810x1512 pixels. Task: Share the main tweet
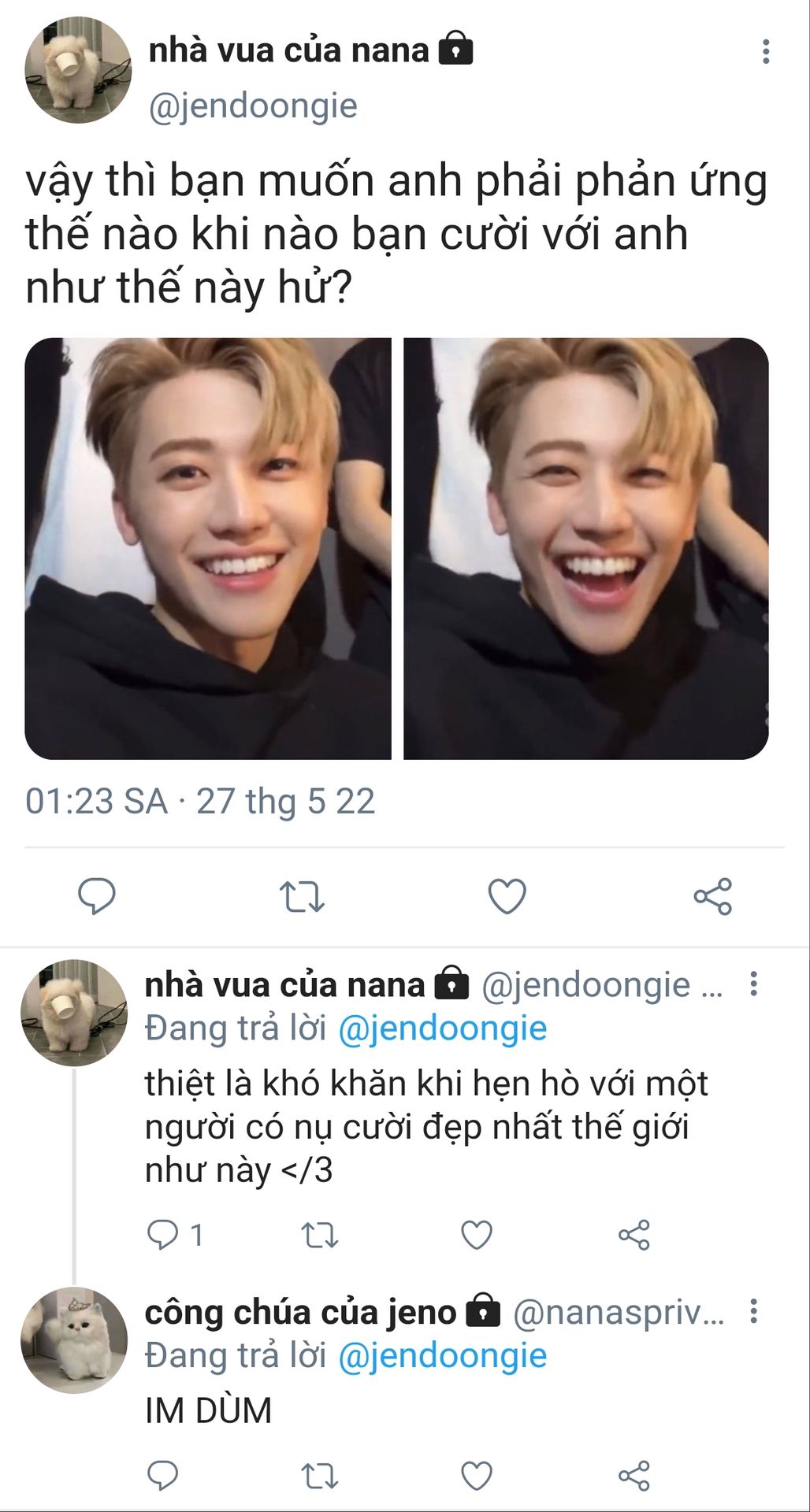[x=712, y=896]
